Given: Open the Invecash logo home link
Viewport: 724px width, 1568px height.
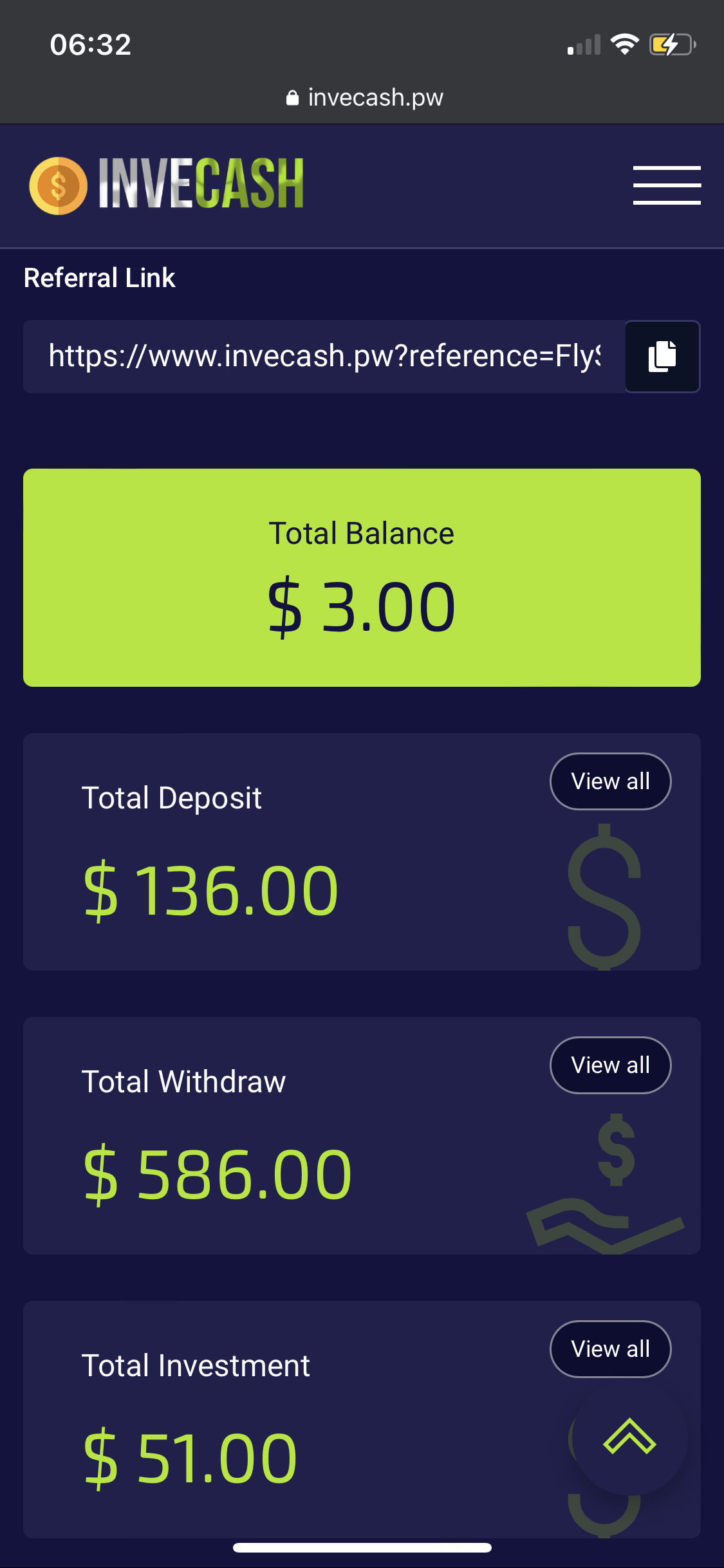Looking at the screenshot, I should click(x=167, y=185).
